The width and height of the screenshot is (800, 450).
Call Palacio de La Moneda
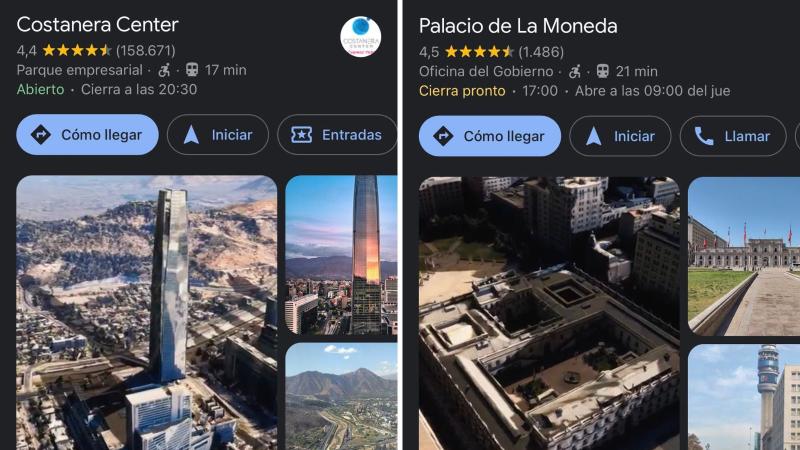tap(732, 136)
